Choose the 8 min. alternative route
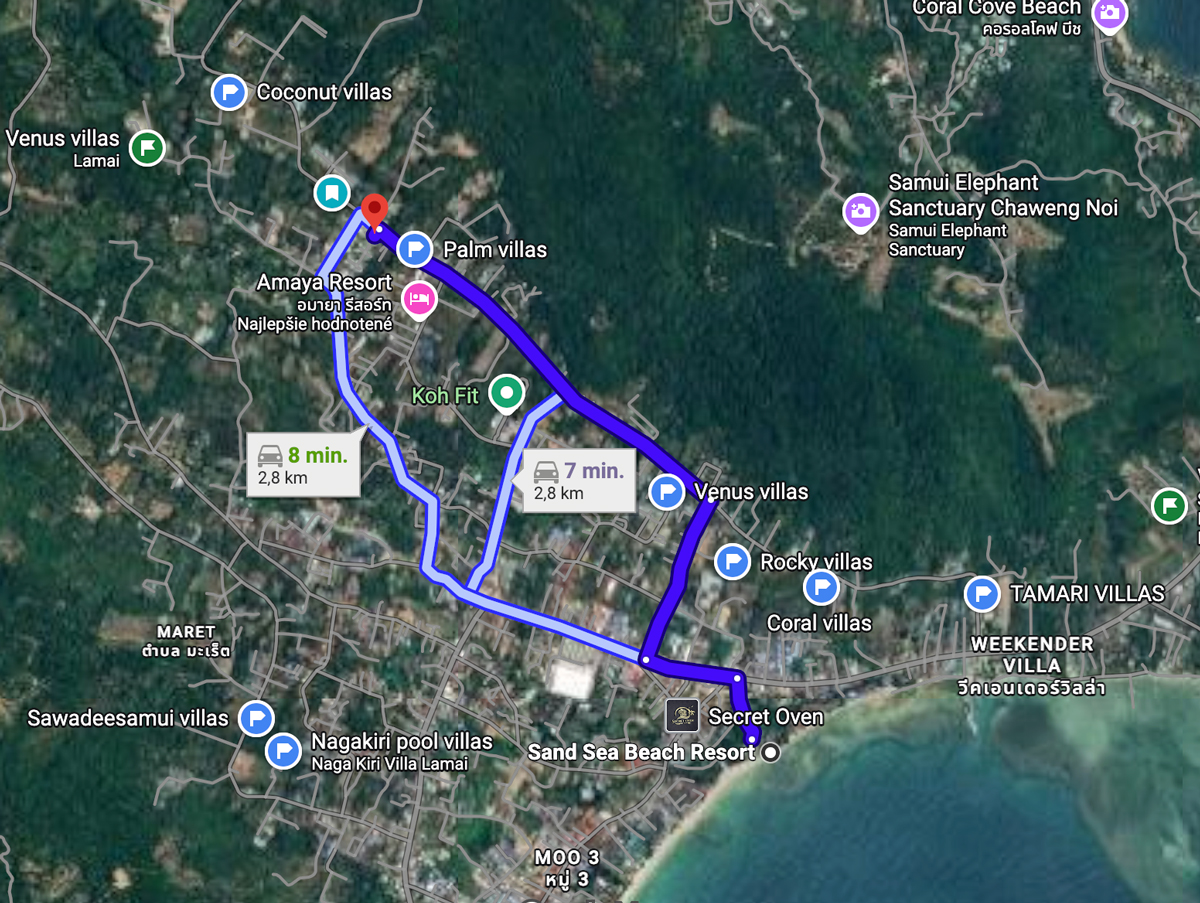 tap(303, 465)
